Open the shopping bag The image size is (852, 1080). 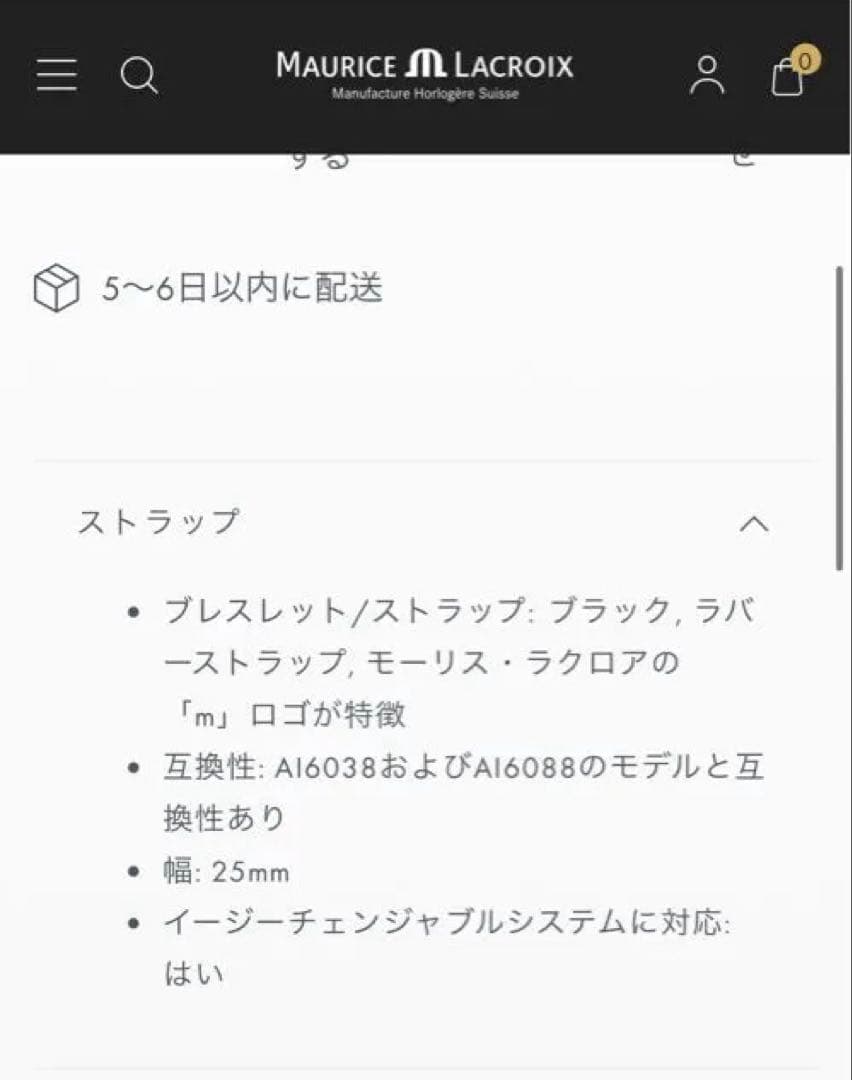click(789, 74)
